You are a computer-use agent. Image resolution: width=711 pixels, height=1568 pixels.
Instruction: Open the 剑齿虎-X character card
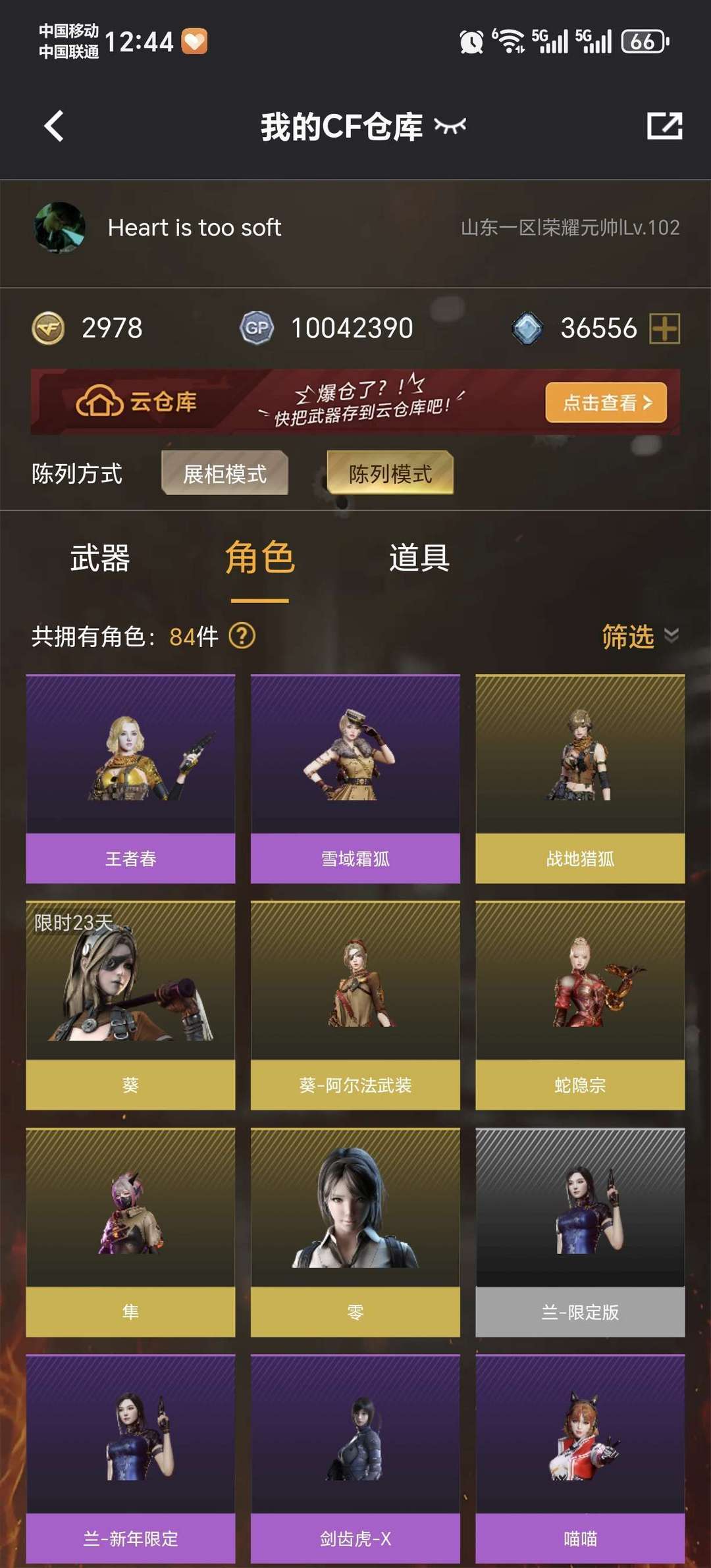[x=355, y=1459]
